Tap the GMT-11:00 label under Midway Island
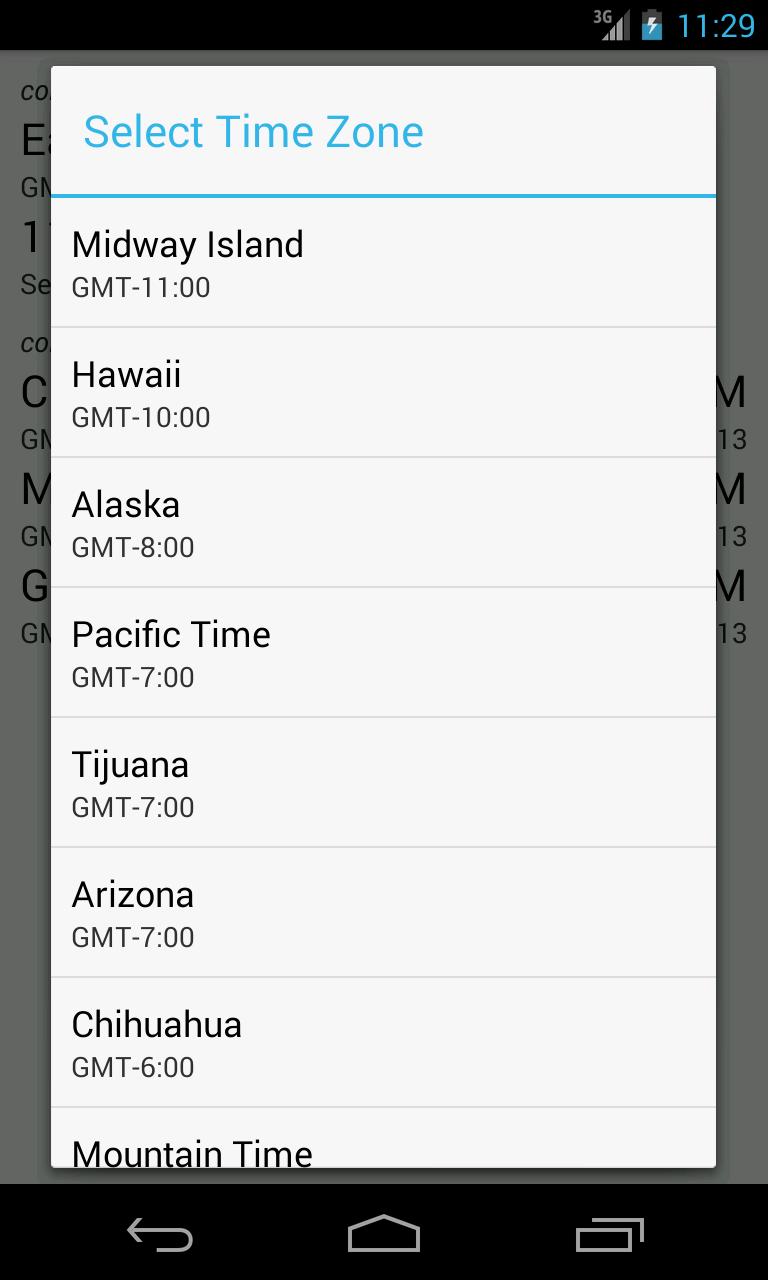 pyautogui.click(x=141, y=287)
